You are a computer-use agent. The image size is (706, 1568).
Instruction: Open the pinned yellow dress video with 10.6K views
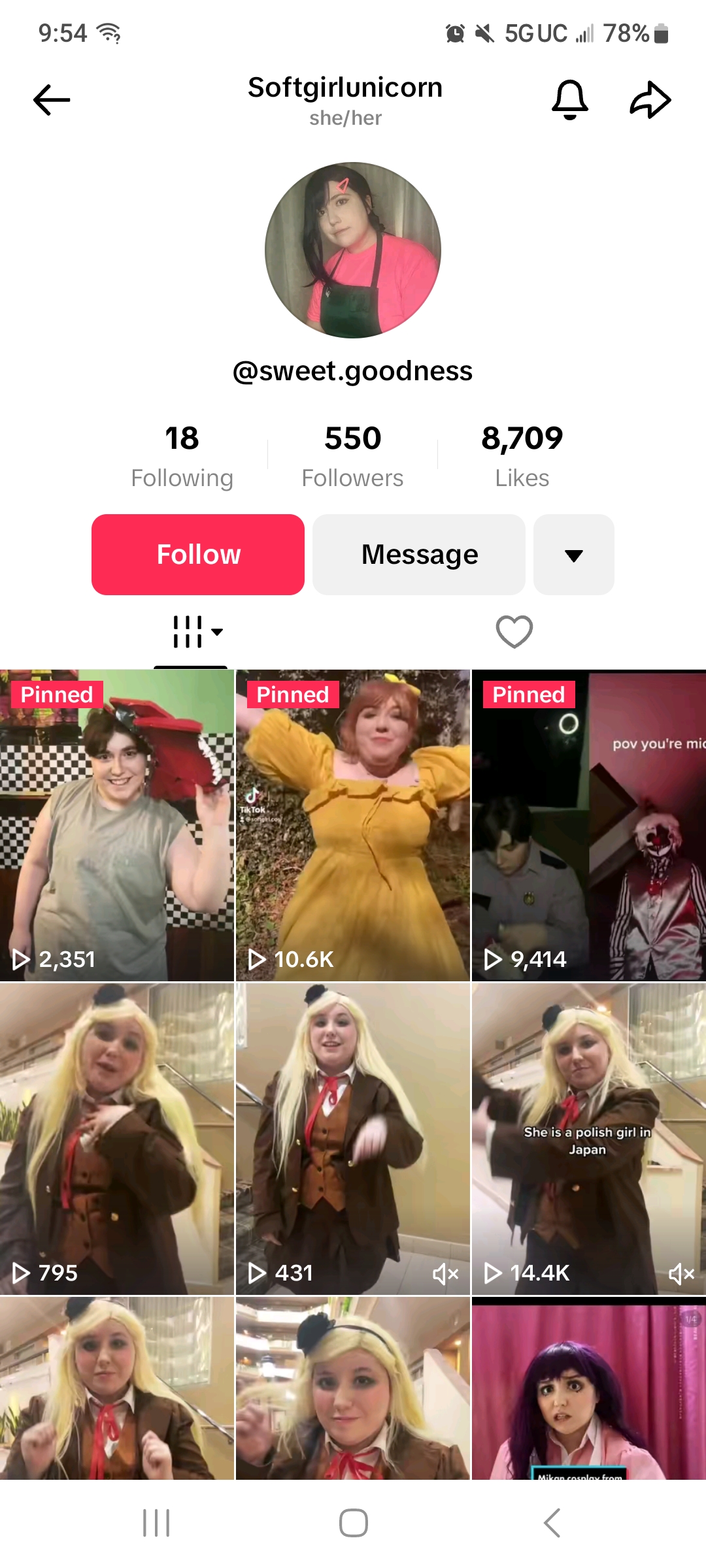[353, 825]
